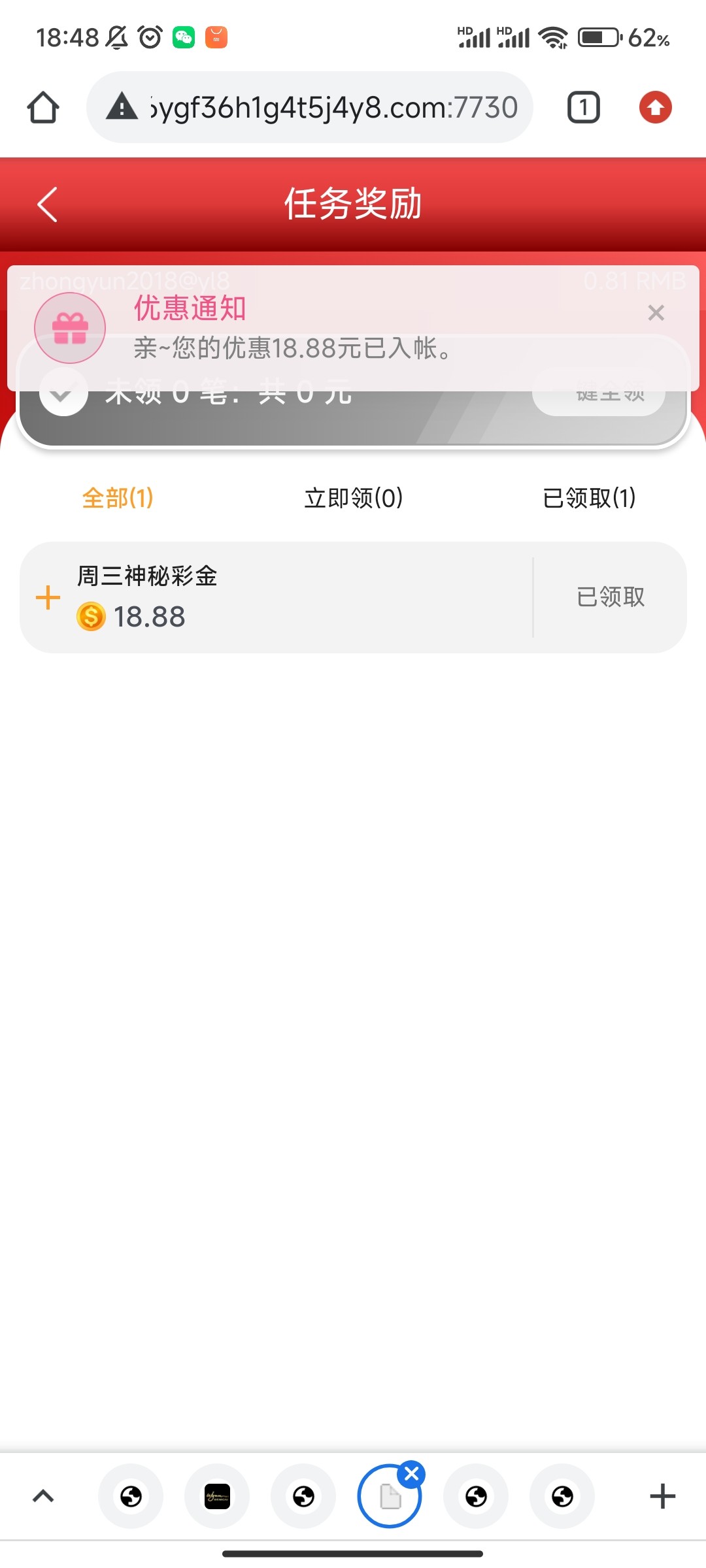
Task: Go to the browser home page
Action: pyautogui.click(x=43, y=107)
